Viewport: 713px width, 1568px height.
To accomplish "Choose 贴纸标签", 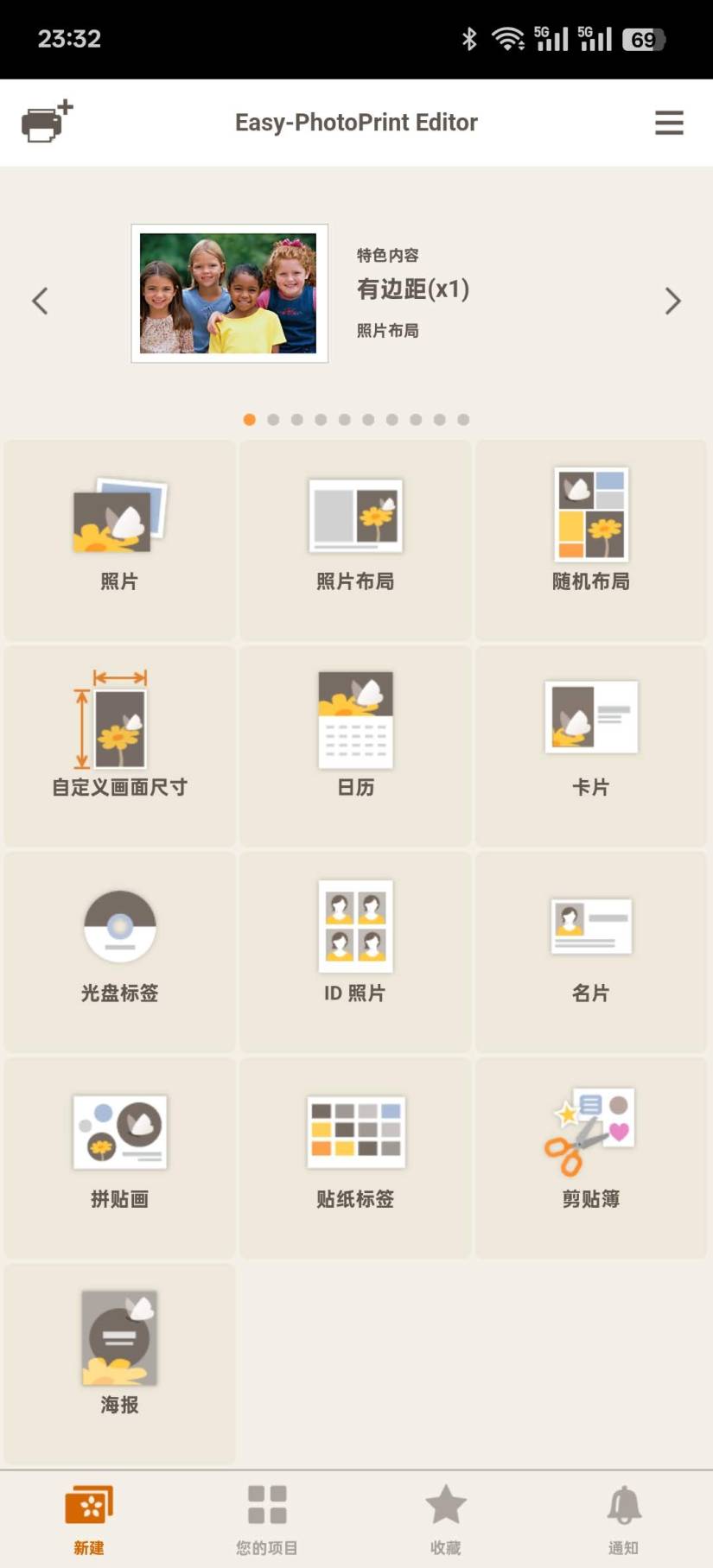I will tap(355, 1157).
